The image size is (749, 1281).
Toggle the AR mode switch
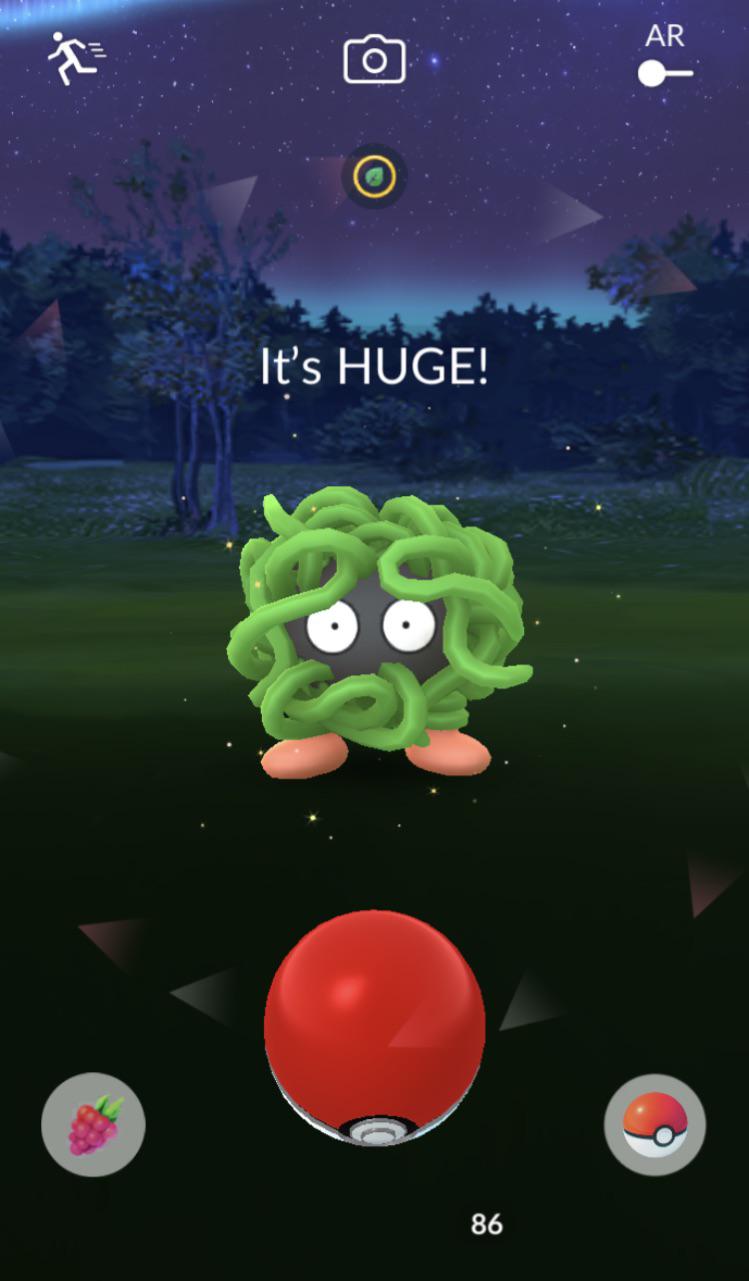(665, 73)
